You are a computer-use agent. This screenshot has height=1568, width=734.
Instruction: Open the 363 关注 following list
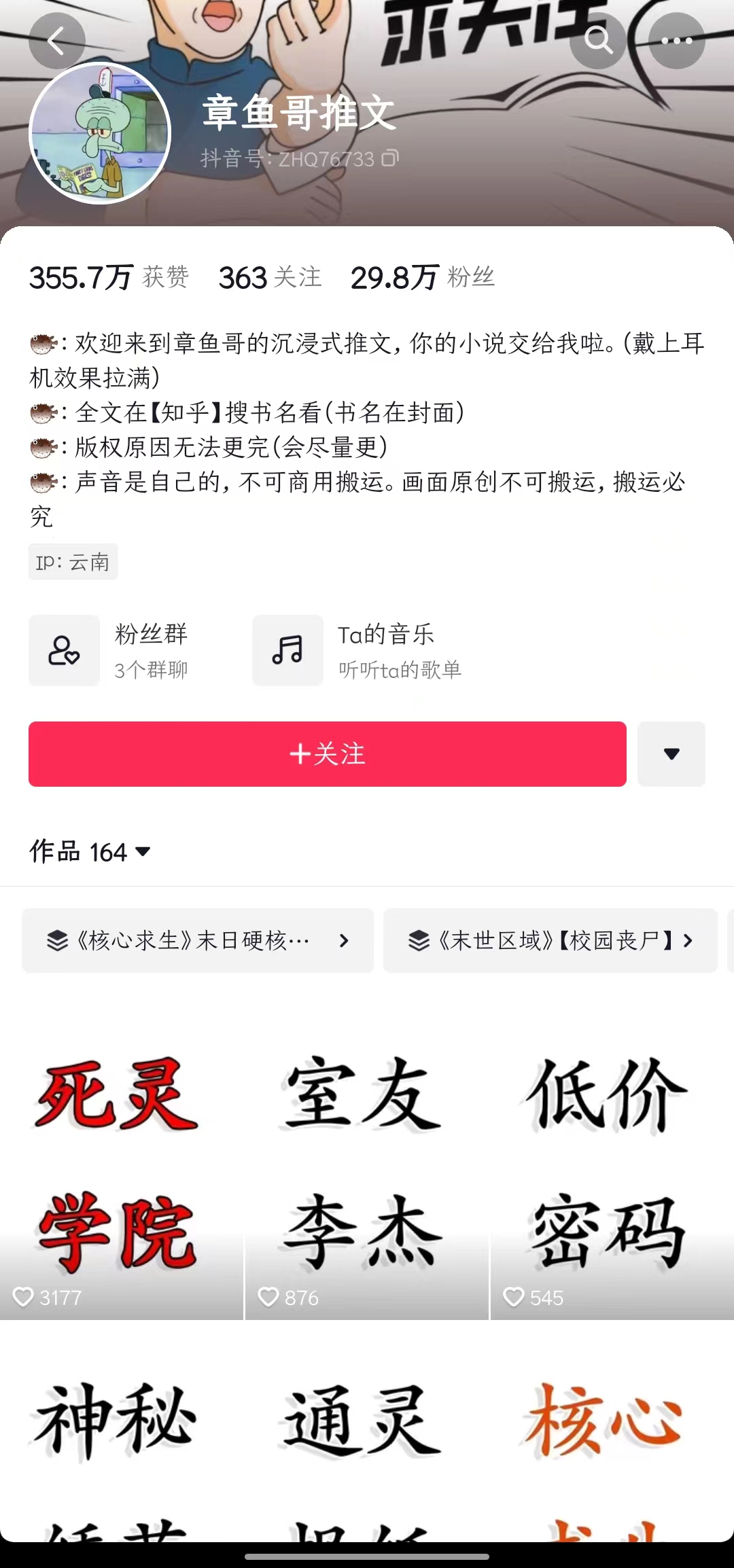pos(270,277)
